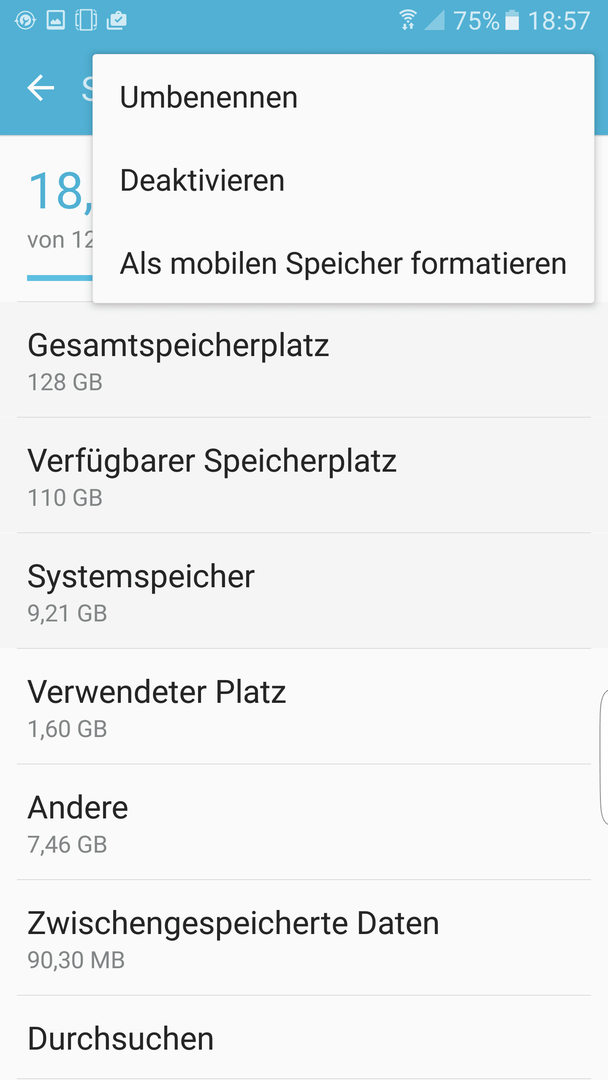This screenshot has width=608, height=1080.
Task: Open Durchsuchen to browse storage
Action: (304, 1038)
